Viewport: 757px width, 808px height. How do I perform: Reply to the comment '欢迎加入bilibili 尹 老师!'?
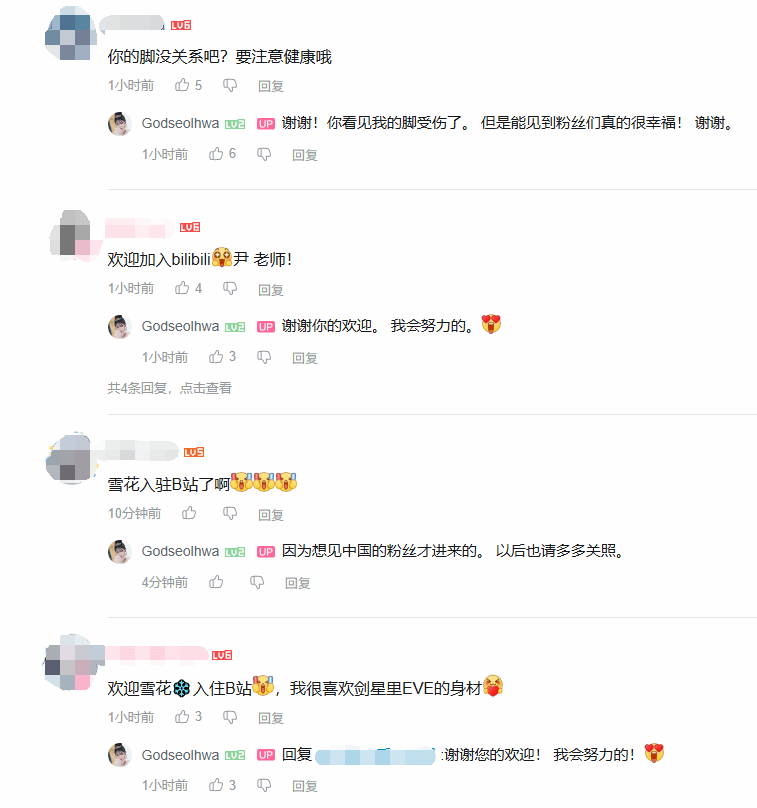[271, 290]
